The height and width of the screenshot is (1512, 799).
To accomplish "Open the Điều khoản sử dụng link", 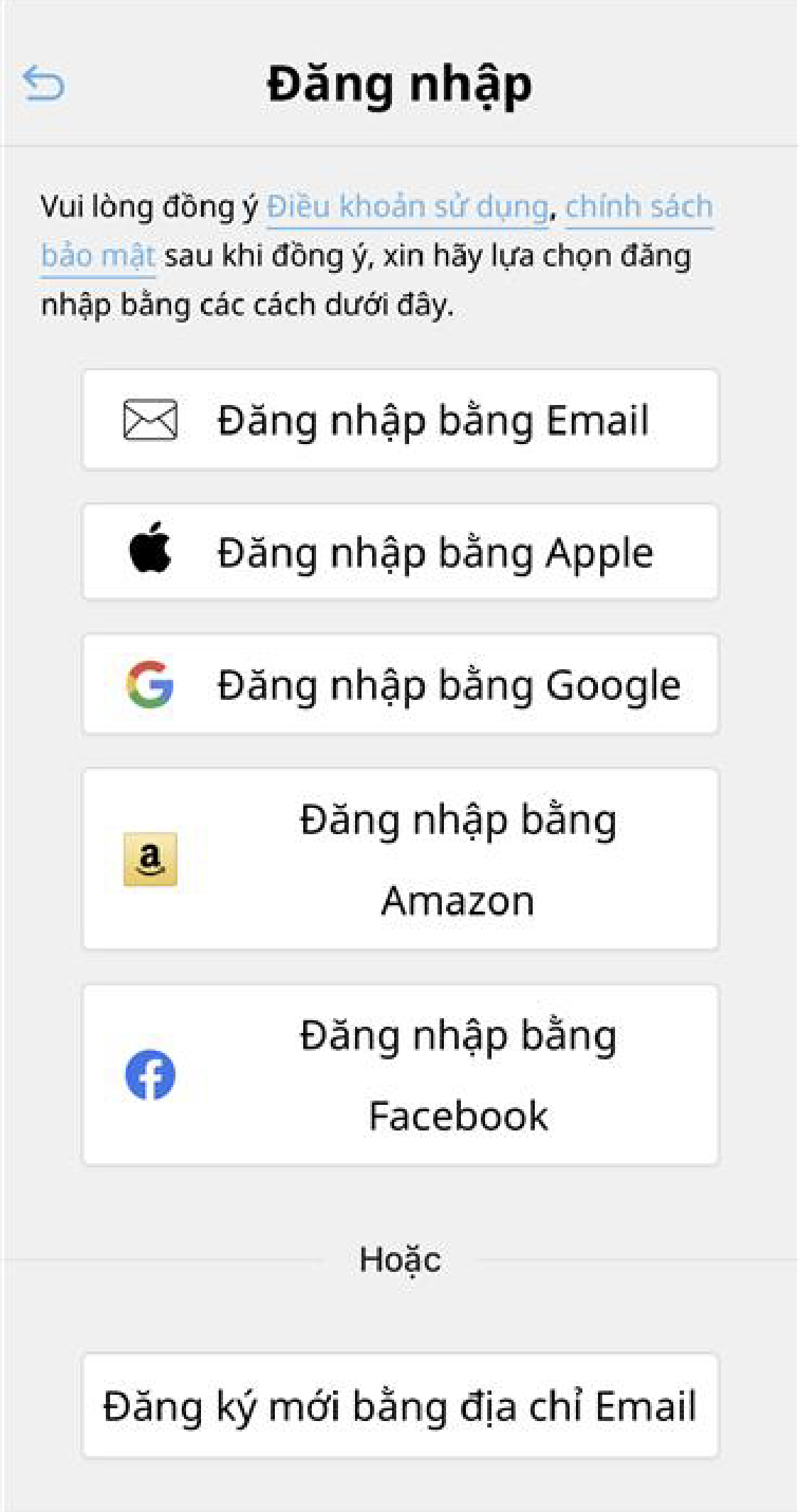I will pyautogui.click(x=408, y=207).
